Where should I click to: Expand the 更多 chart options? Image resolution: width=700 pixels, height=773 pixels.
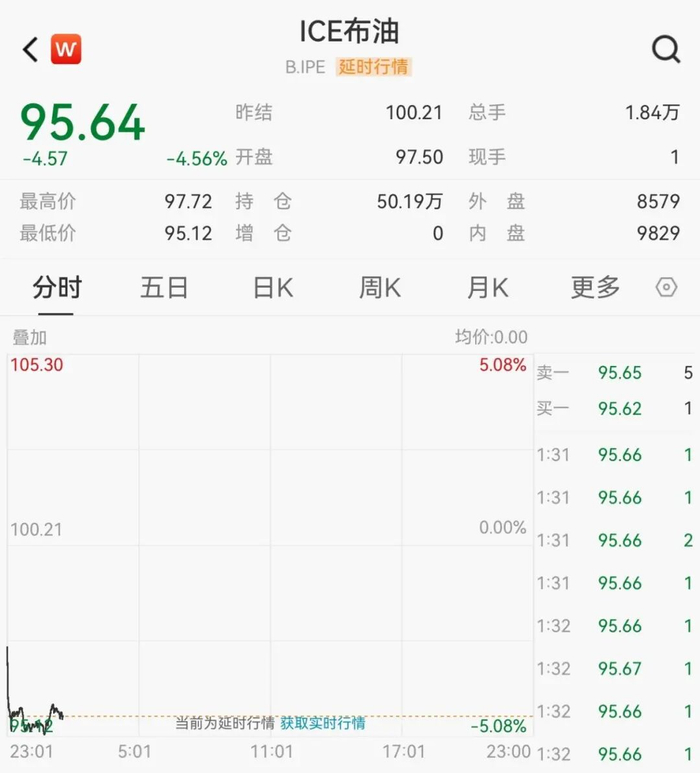pos(595,287)
